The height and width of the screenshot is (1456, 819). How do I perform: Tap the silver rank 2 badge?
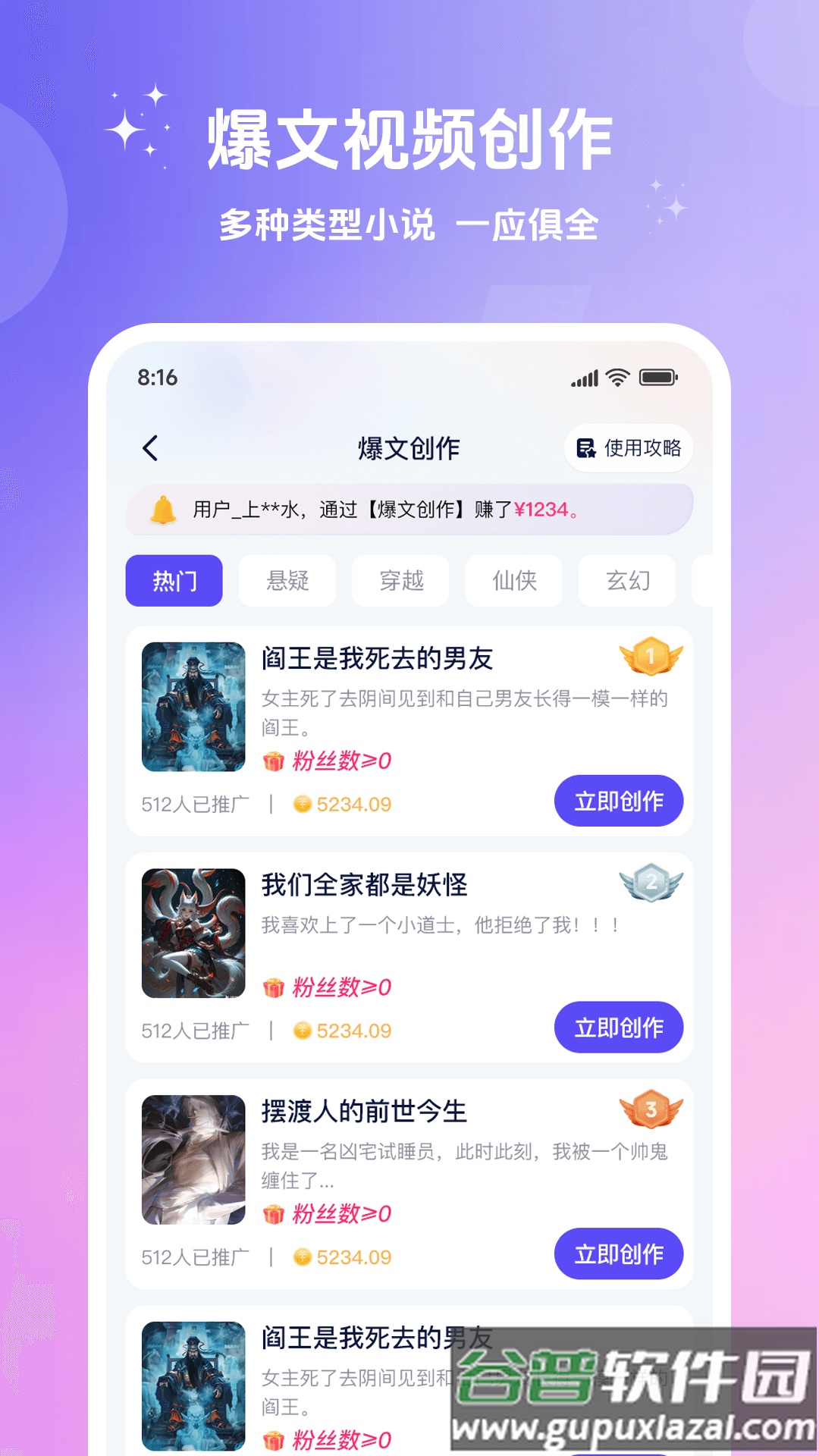[651, 884]
